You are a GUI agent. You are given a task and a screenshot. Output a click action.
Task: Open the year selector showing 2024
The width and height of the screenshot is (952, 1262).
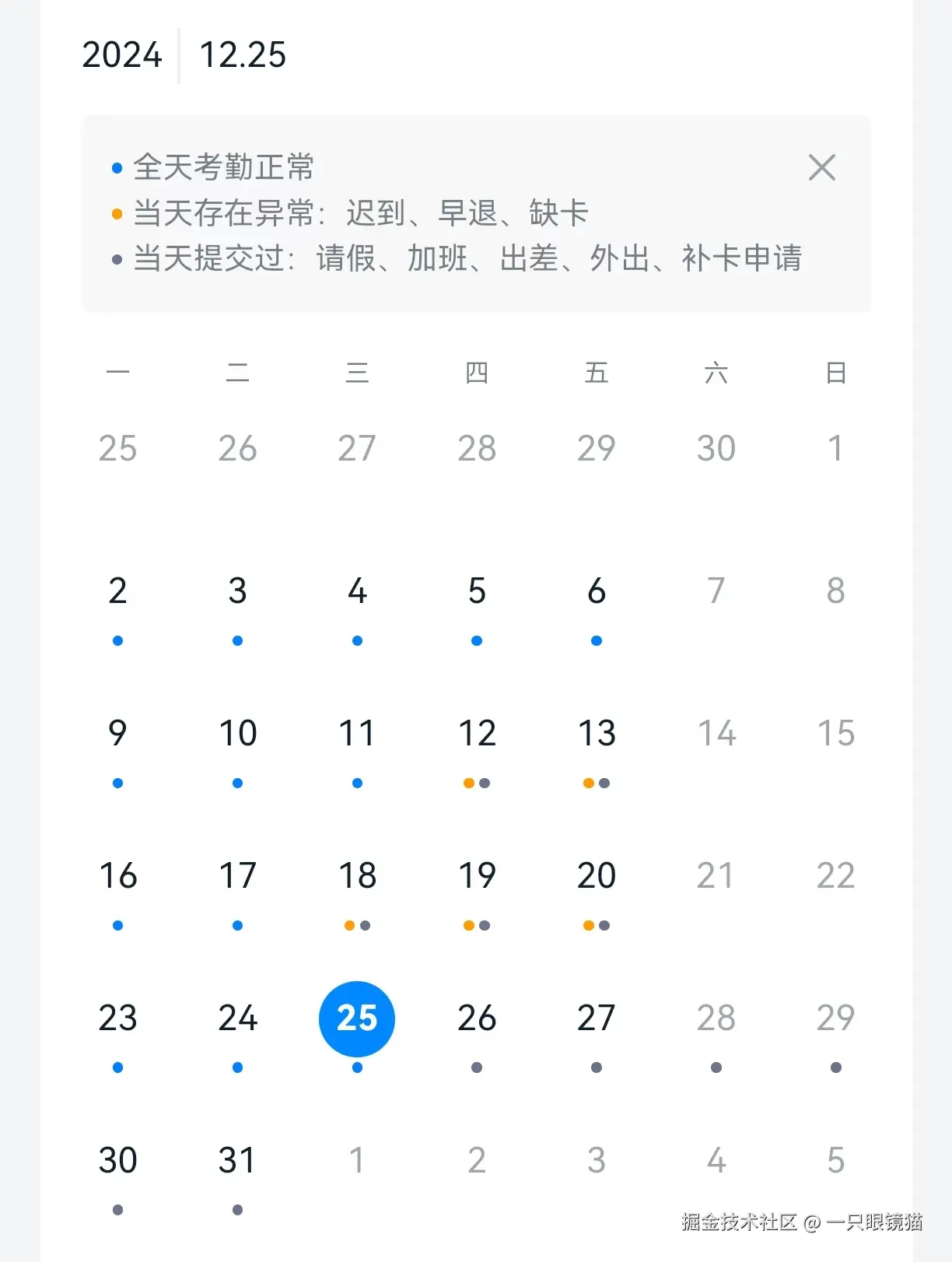[123, 54]
